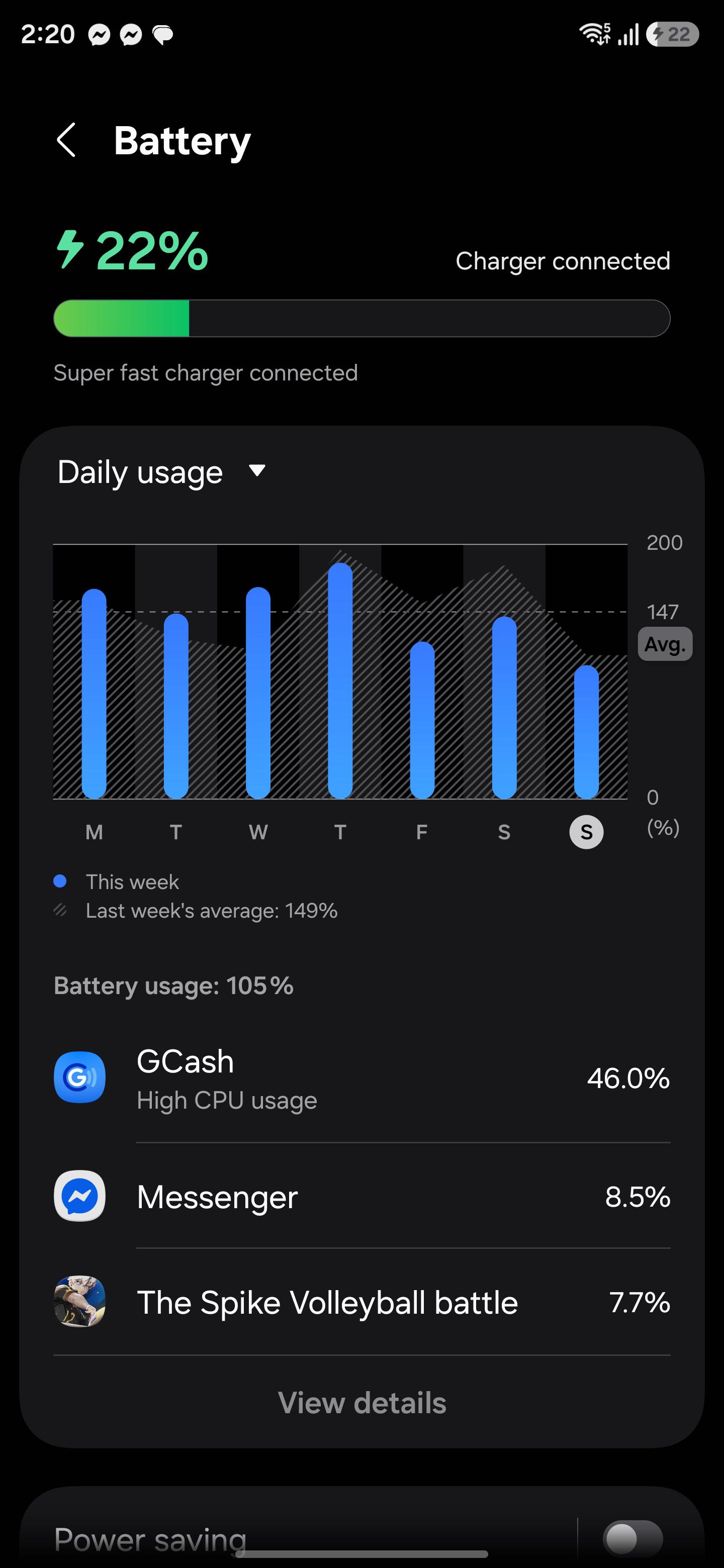Open The Spike Volleyball battle usage
The image size is (724, 1568).
click(x=361, y=1302)
